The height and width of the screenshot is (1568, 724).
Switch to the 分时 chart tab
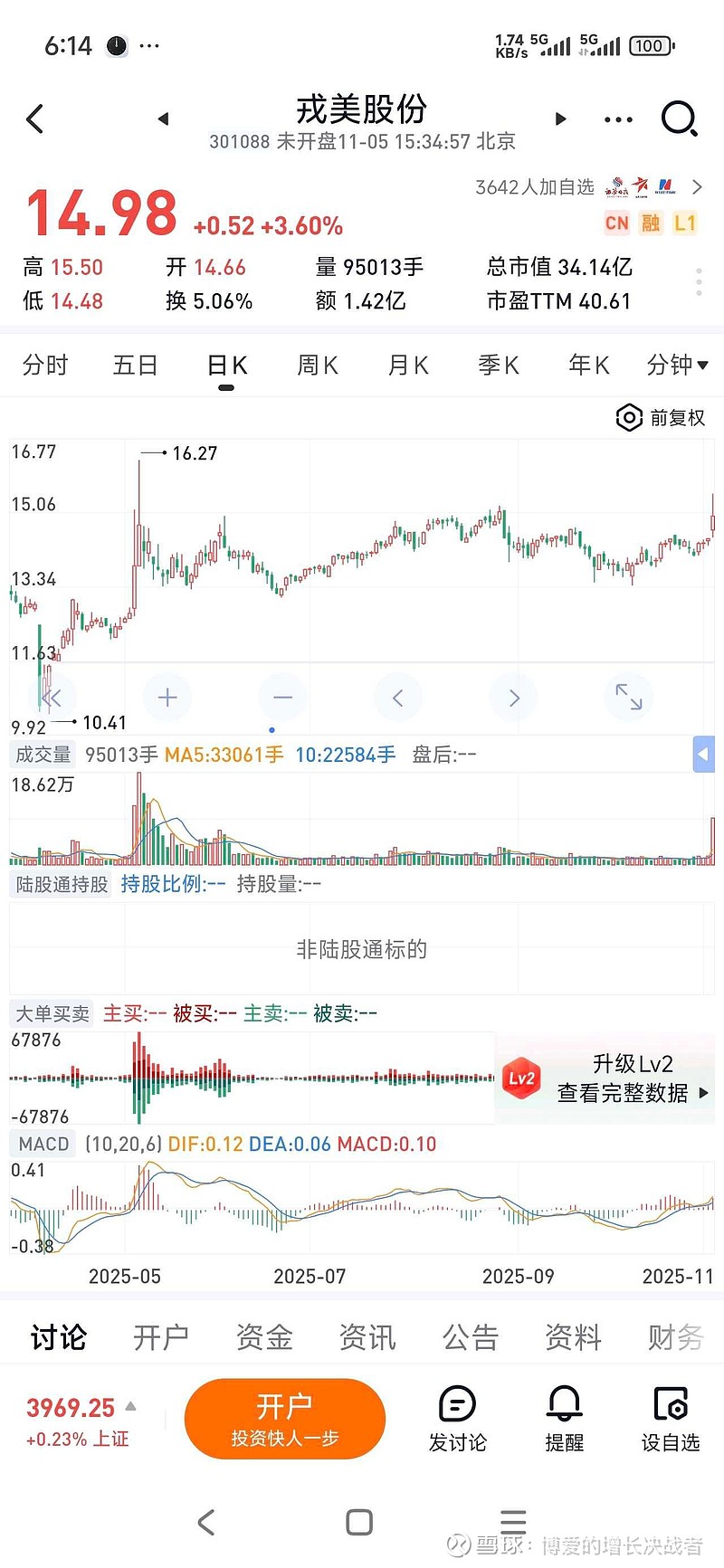tap(45, 366)
